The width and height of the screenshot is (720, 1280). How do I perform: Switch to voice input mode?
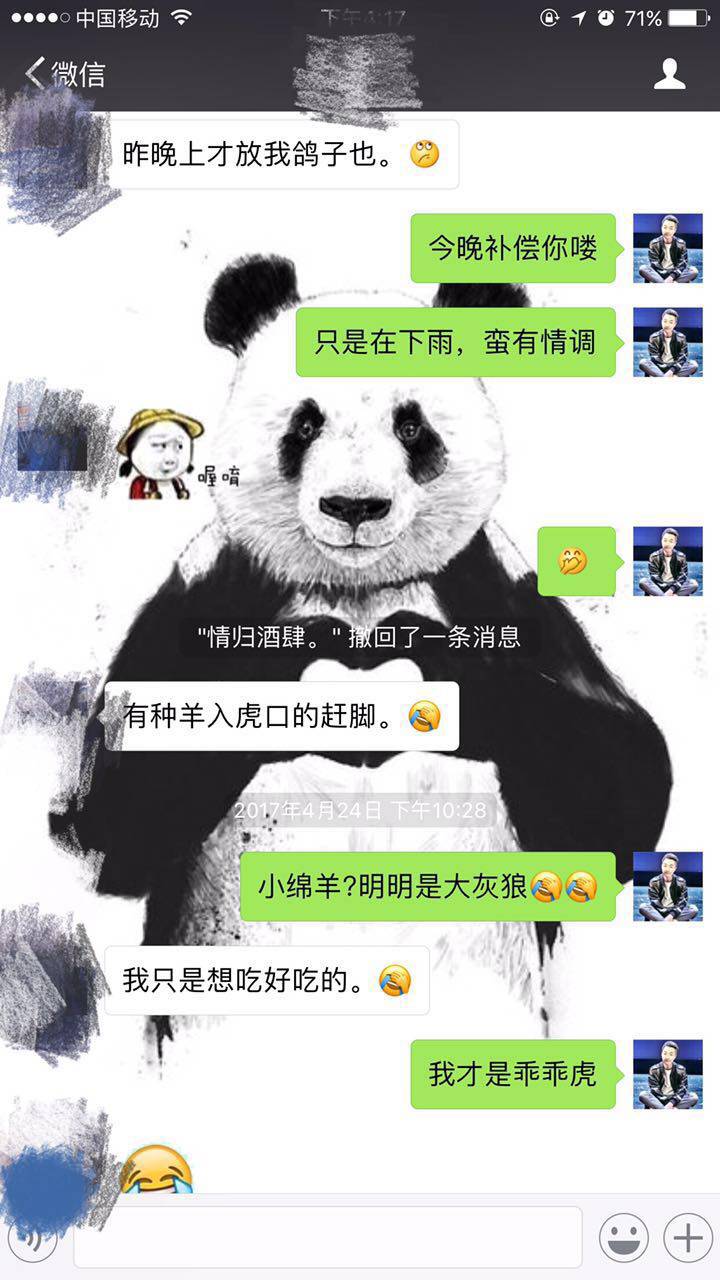(36, 1238)
